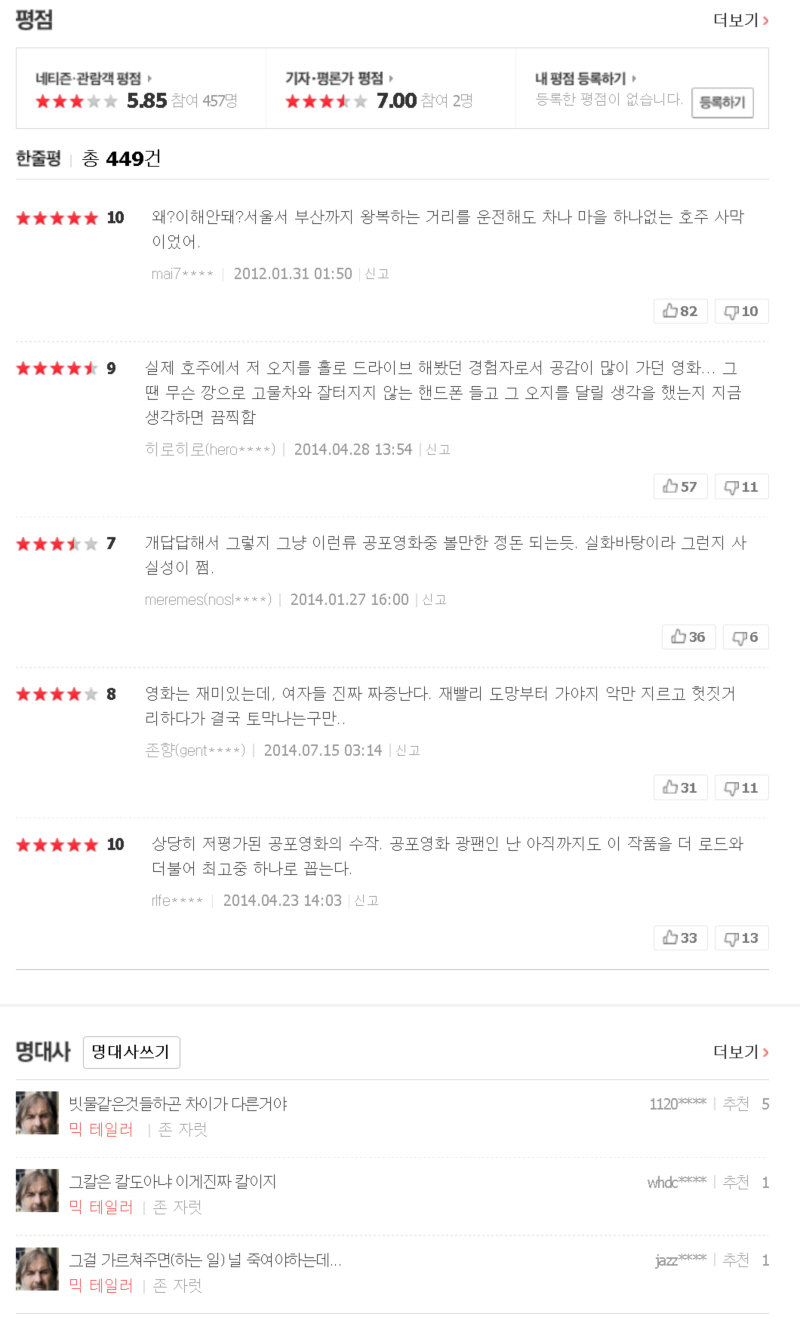Like 히로히로 review
800x1329 pixels.
[680, 487]
